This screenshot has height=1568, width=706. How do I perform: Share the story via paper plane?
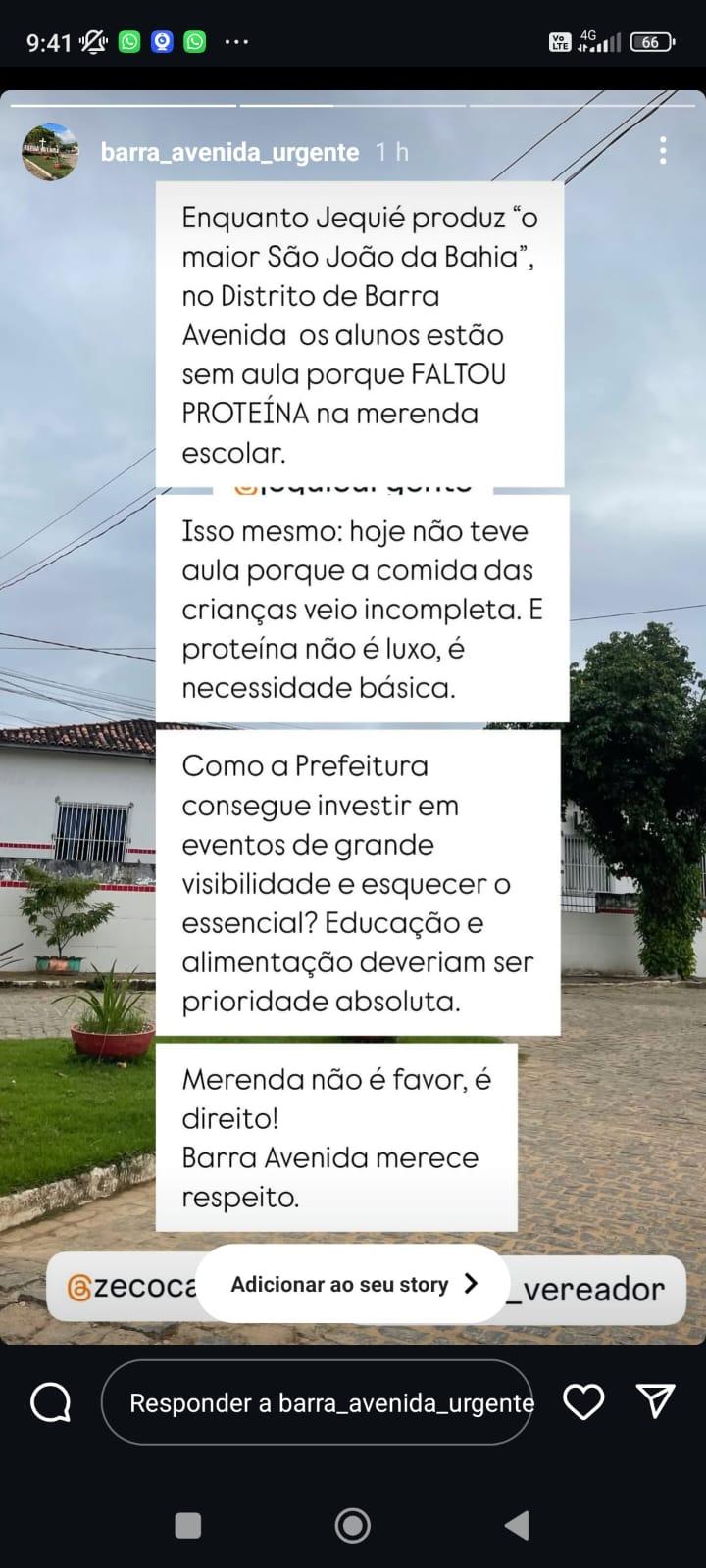point(655,1401)
